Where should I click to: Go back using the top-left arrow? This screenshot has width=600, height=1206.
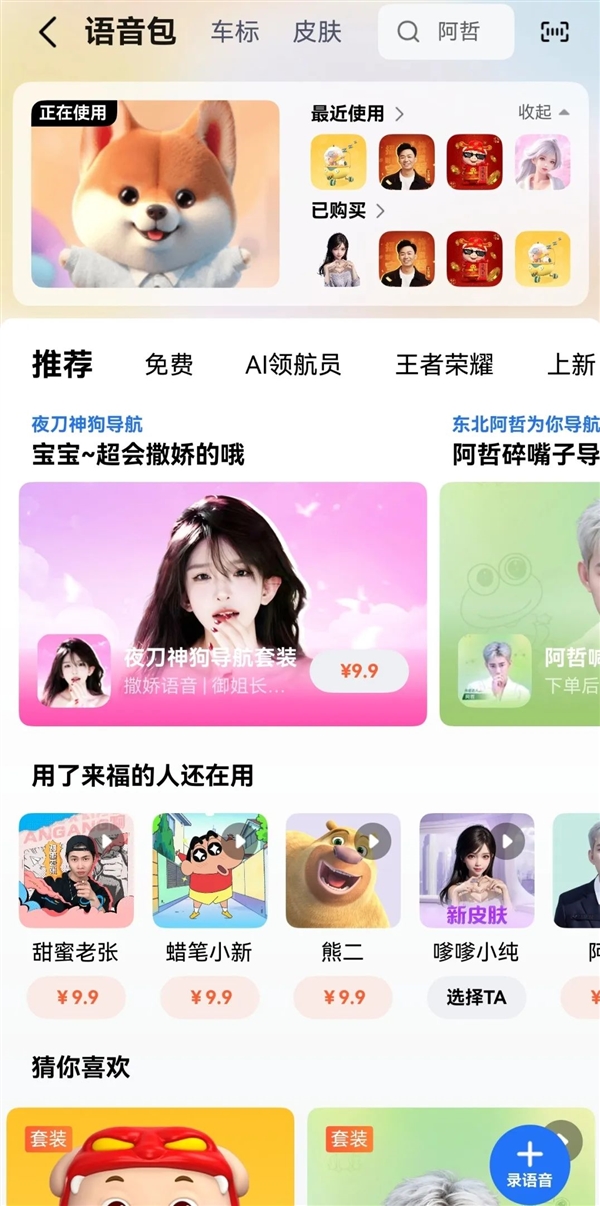[47, 32]
